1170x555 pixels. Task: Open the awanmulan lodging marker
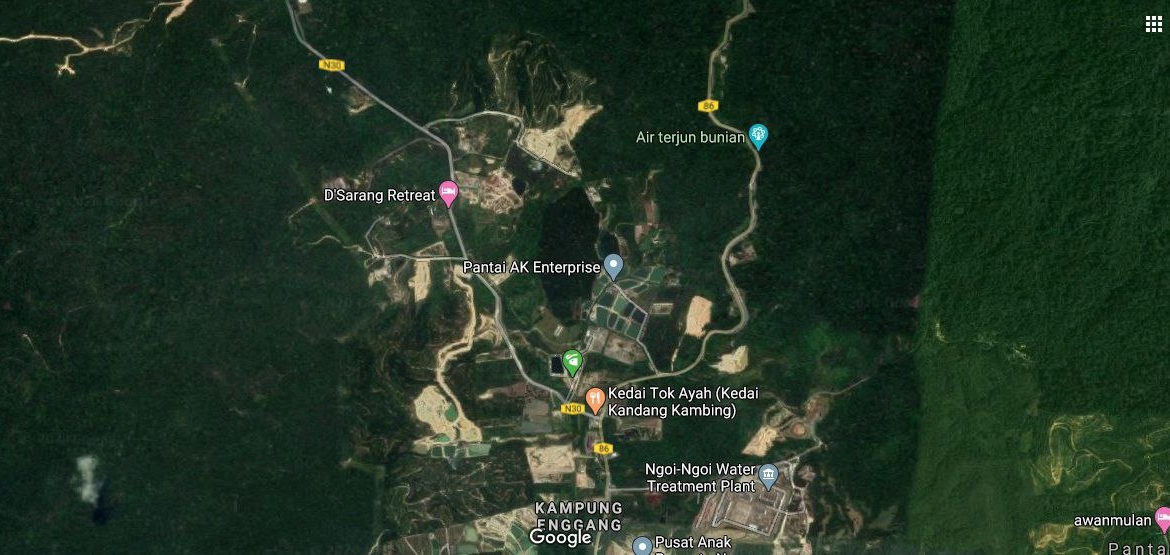tap(1162, 517)
